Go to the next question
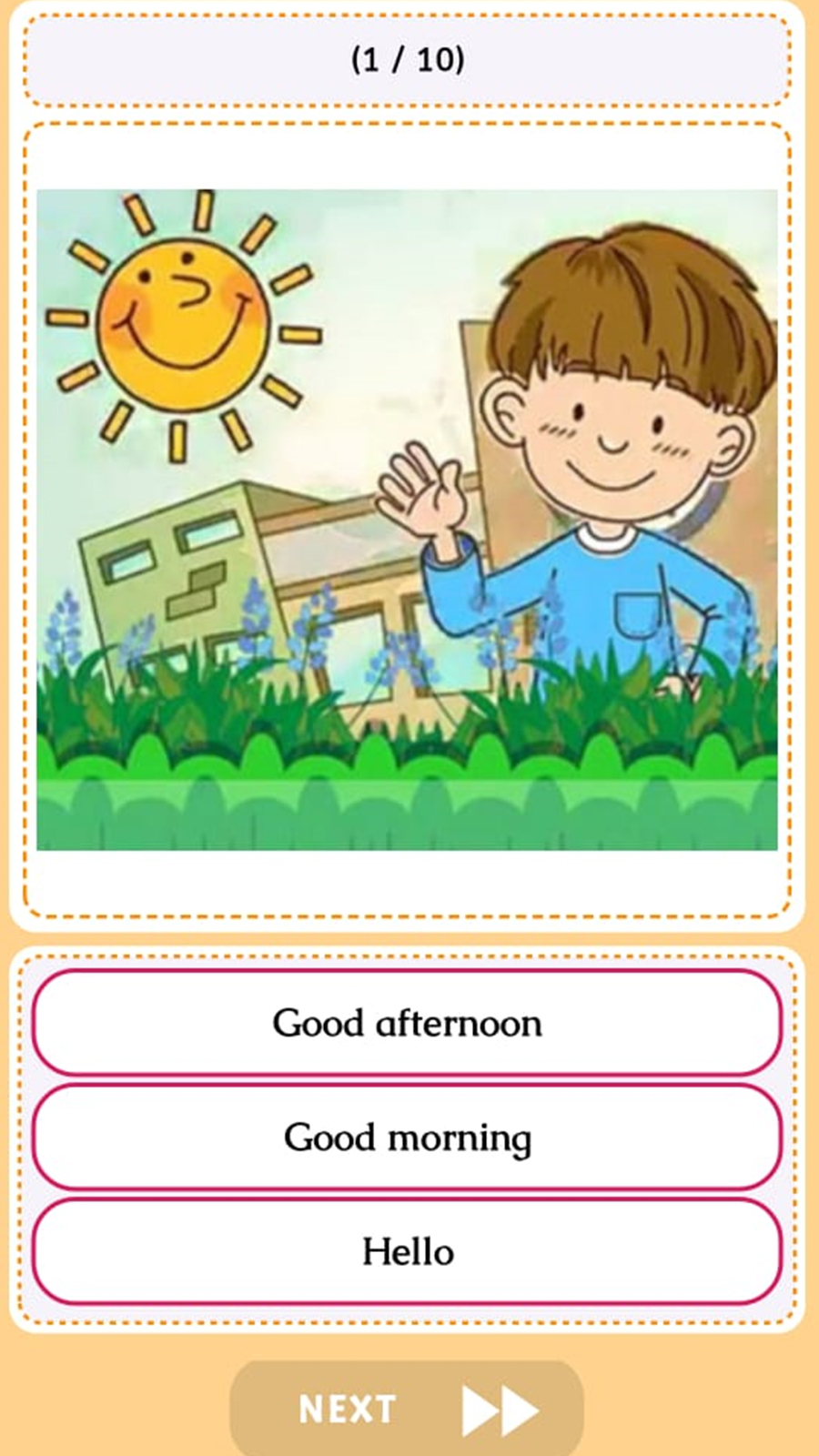This screenshot has width=819, height=1456. (x=407, y=1409)
